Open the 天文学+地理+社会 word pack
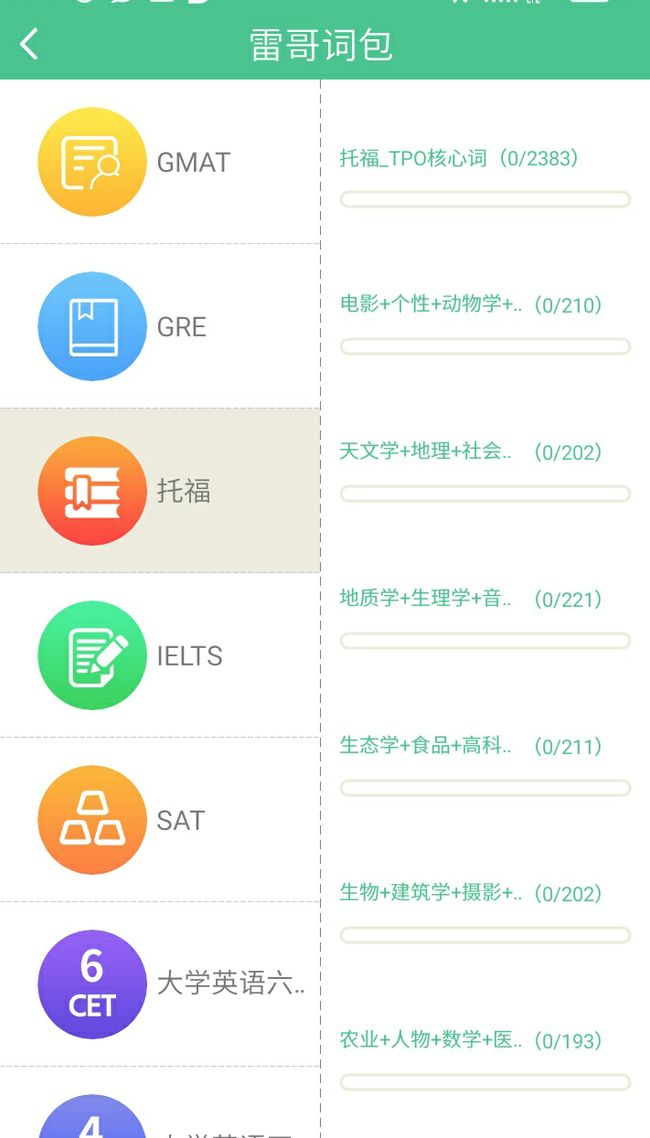650x1138 pixels. pos(485,471)
